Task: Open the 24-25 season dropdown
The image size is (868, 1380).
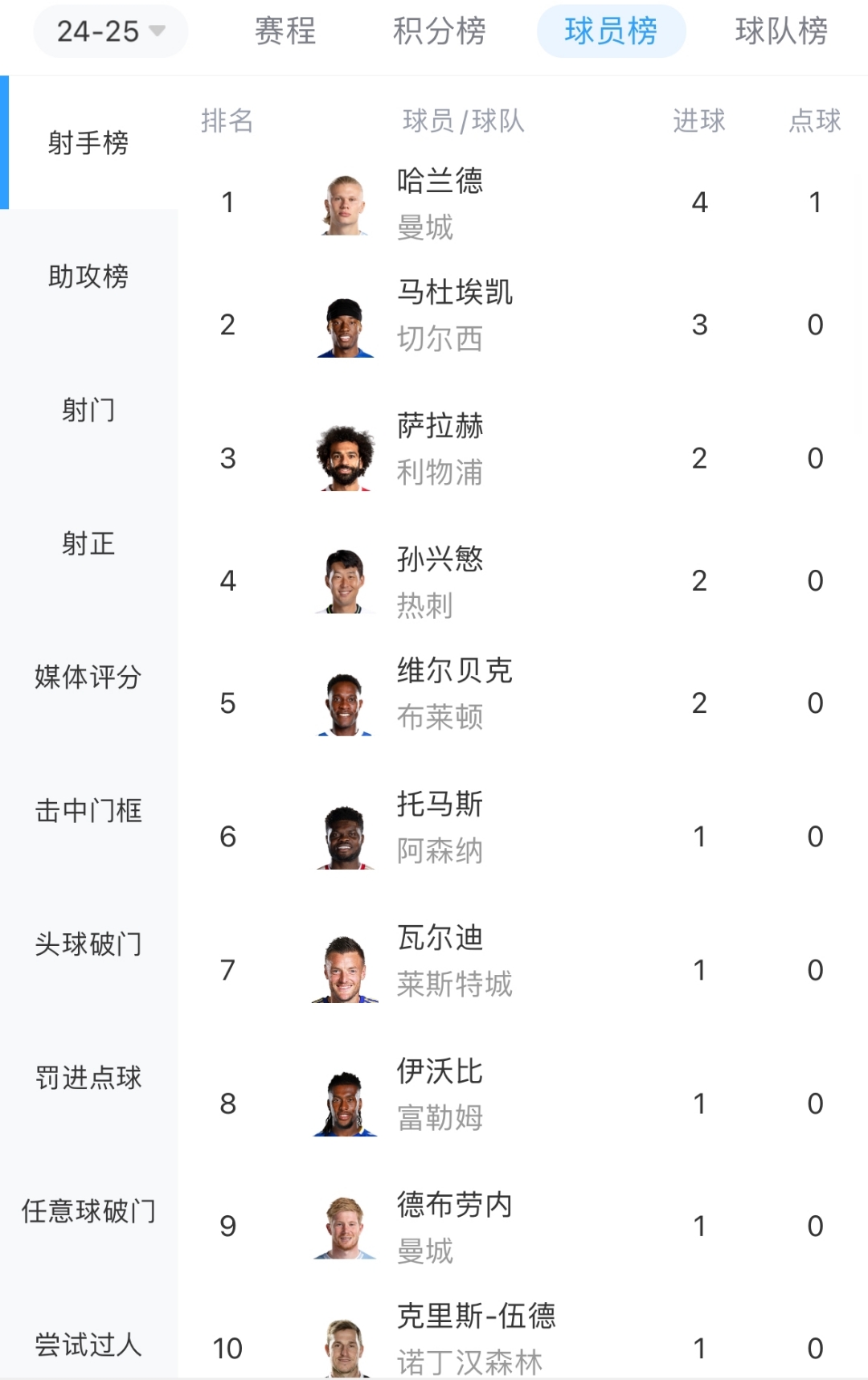Action: (x=111, y=31)
